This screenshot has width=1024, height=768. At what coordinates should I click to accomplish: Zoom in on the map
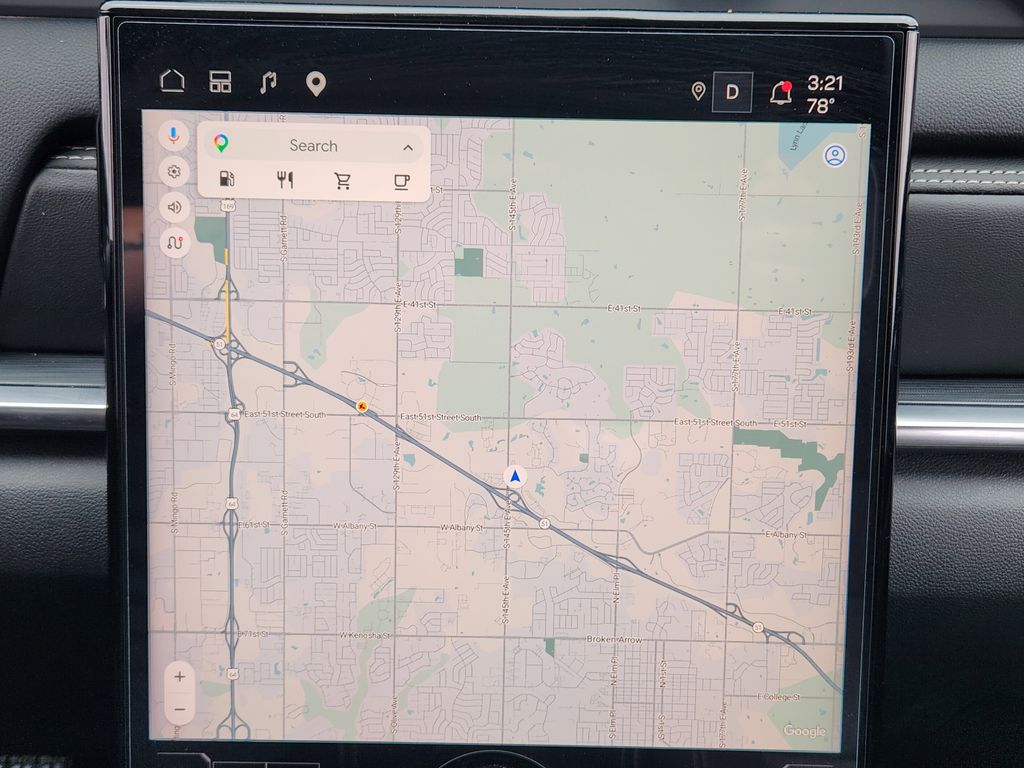click(180, 676)
